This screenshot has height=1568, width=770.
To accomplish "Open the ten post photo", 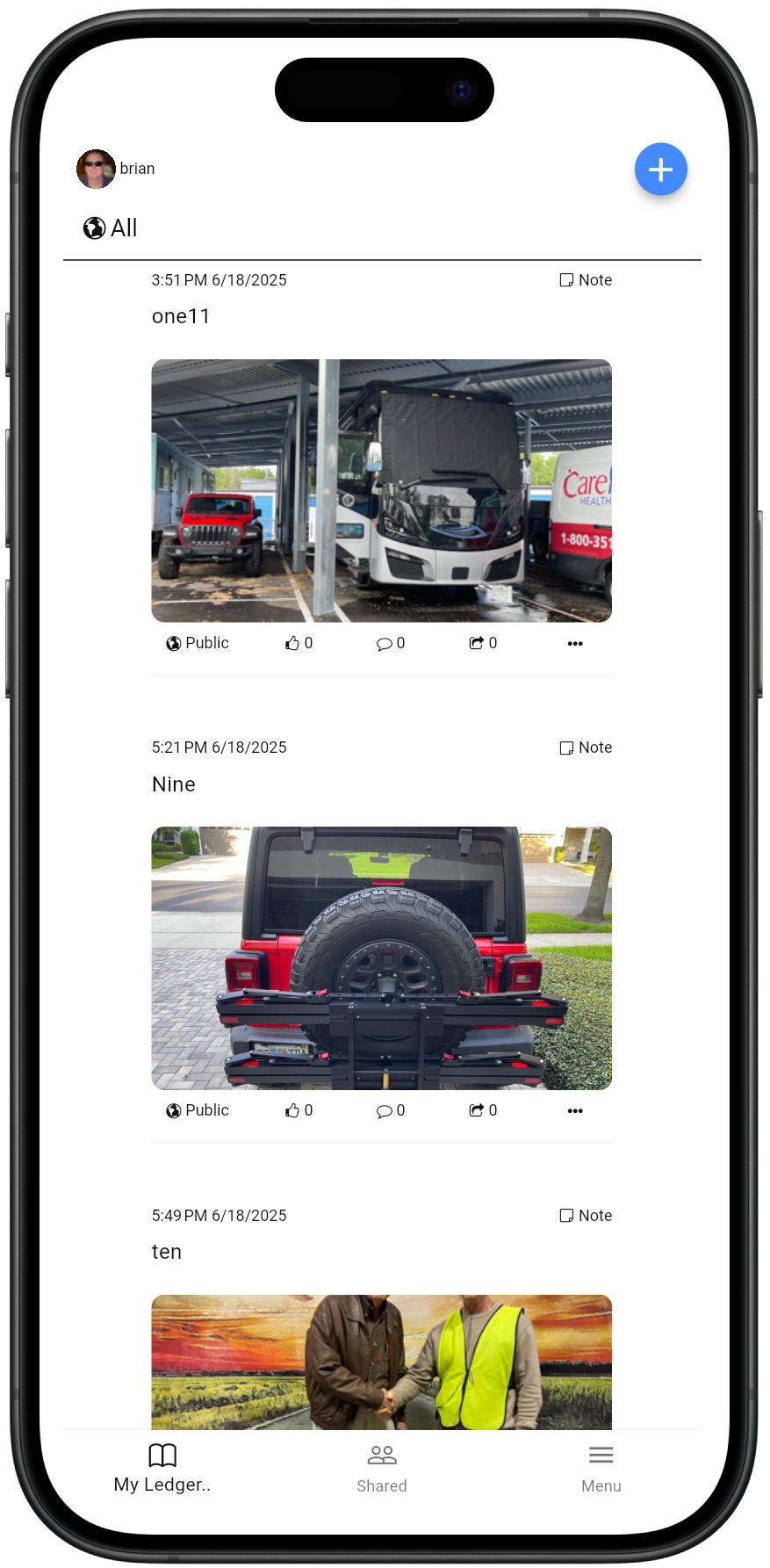I will tap(381, 1360).
